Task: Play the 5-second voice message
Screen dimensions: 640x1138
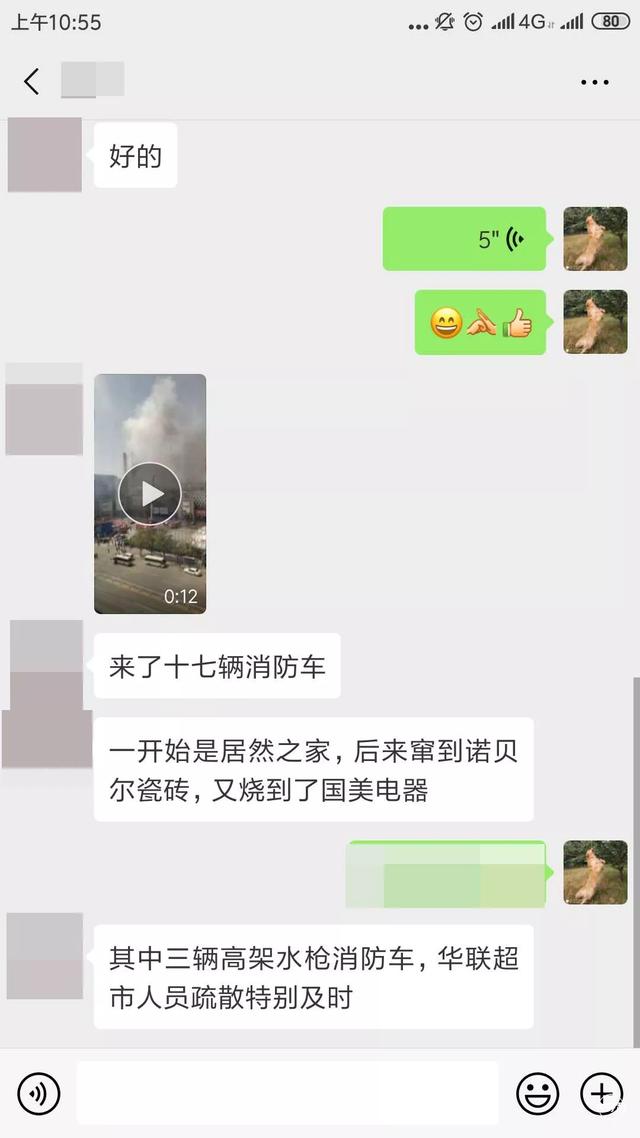Action: tap(465, 239)
